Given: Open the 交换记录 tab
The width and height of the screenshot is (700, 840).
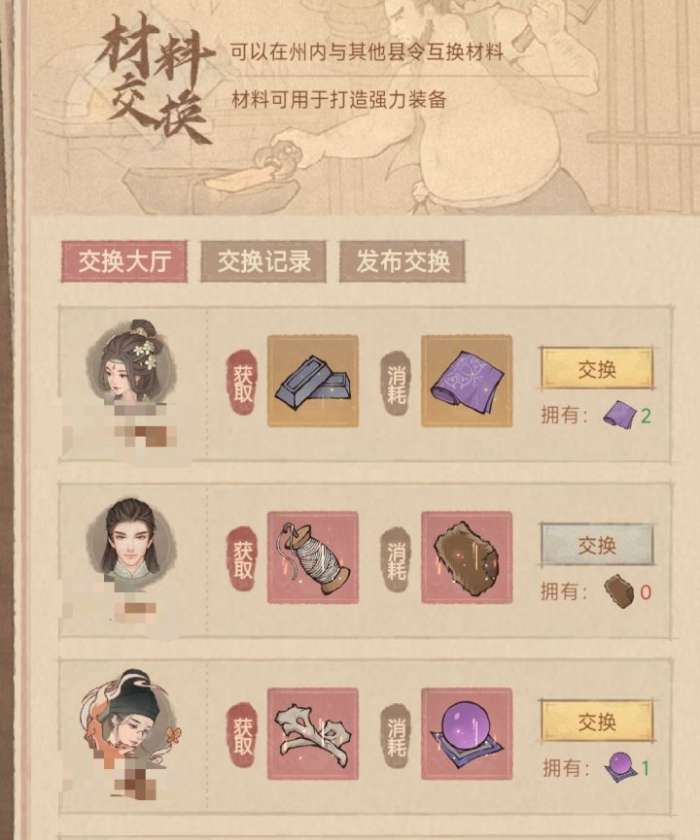Looking at the screenshot, I should pos(264,262).
